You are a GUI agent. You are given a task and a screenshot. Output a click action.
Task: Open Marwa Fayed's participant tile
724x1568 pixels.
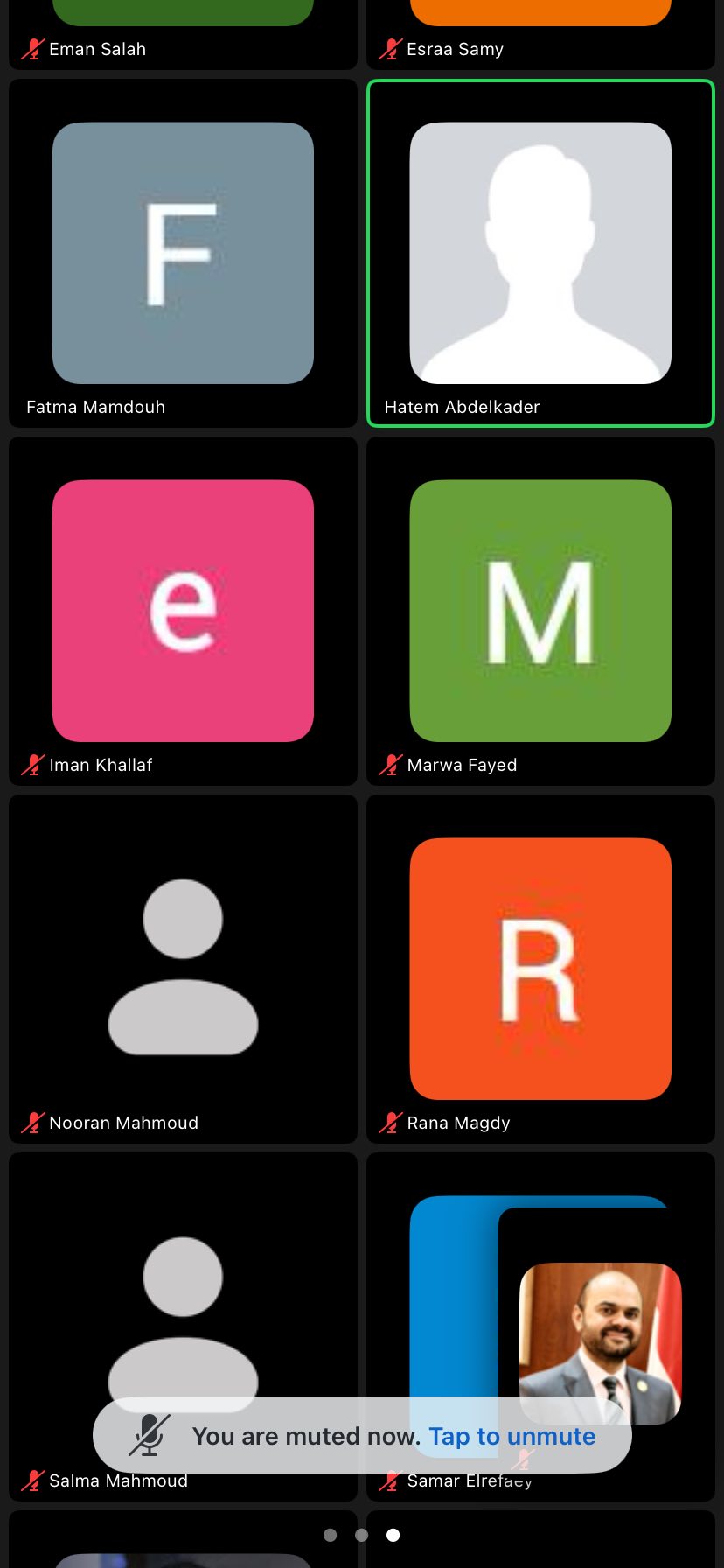click(x=540, y=611)
